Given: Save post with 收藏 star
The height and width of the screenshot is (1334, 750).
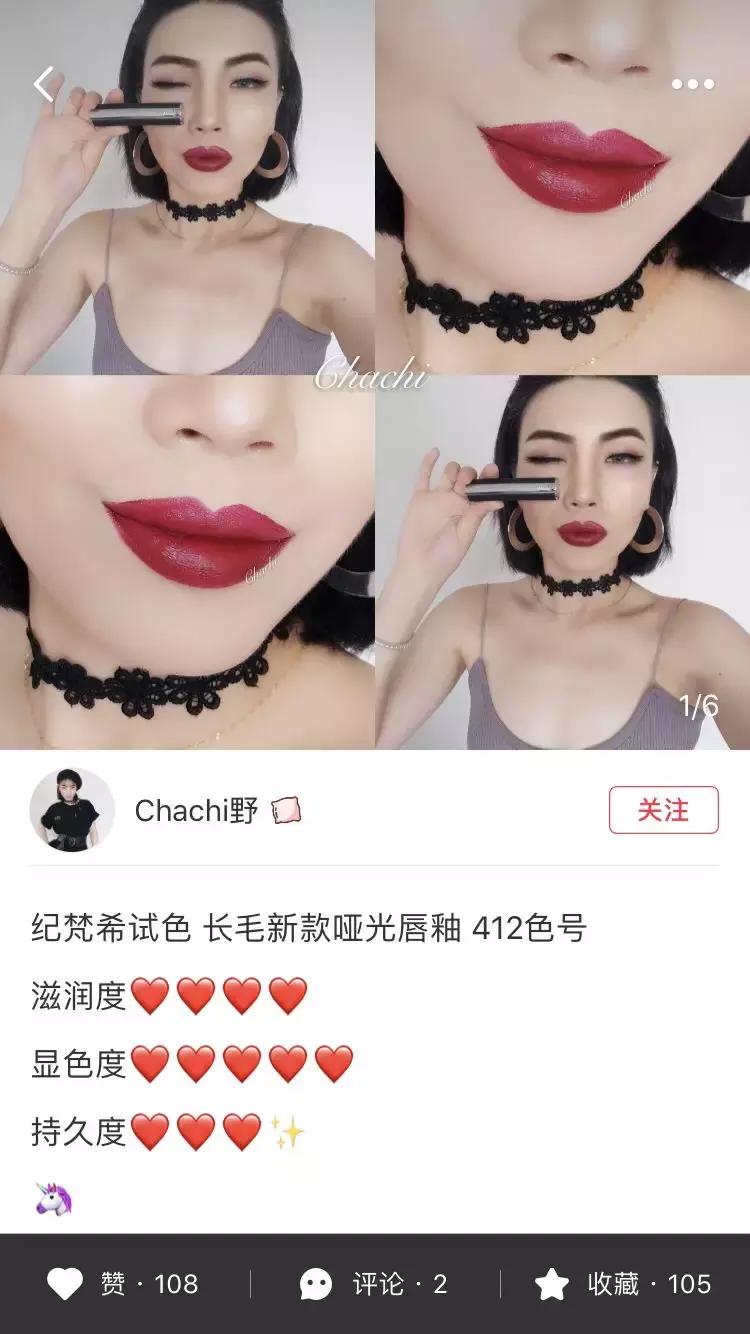Looking at the screenshot, I should (552, 1284).
